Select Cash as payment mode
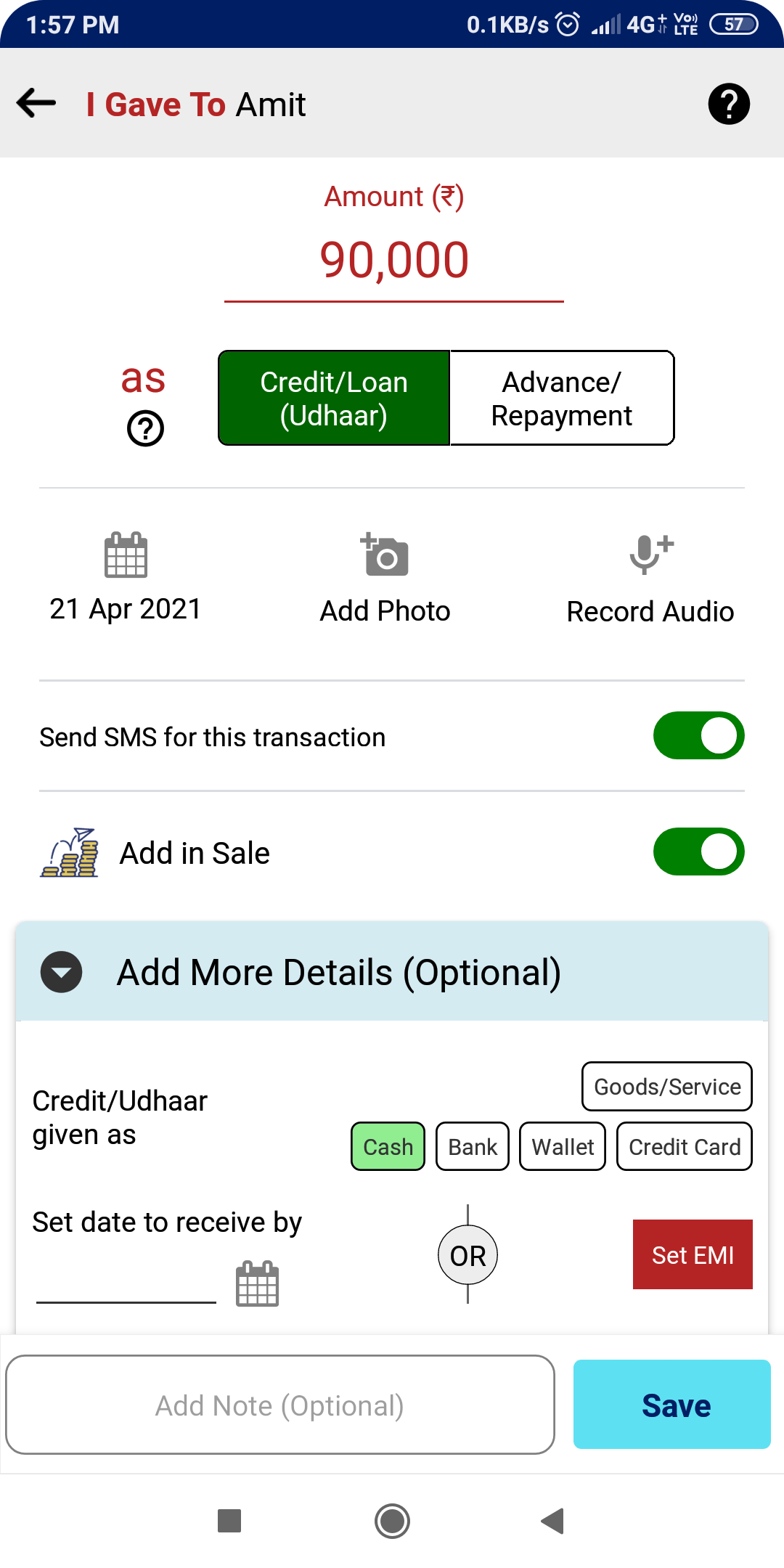Image resolution: width=784 pixels, height=1568 pixels. point(388,1147)
